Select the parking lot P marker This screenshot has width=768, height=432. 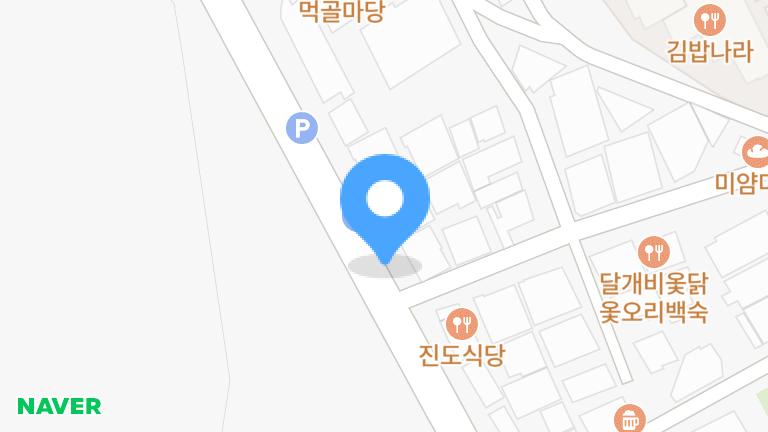[301, 127]
